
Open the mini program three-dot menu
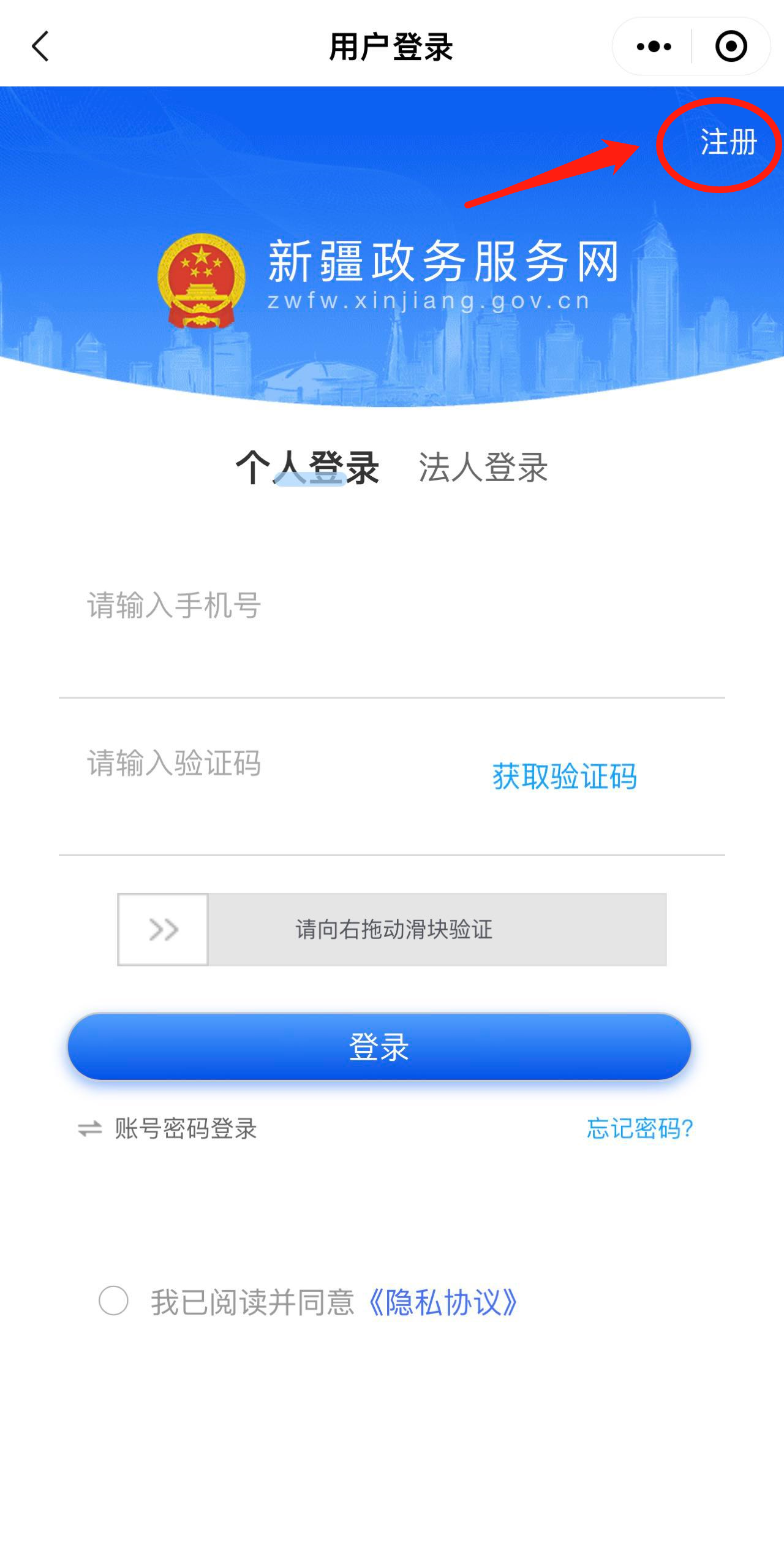point(654,47)
